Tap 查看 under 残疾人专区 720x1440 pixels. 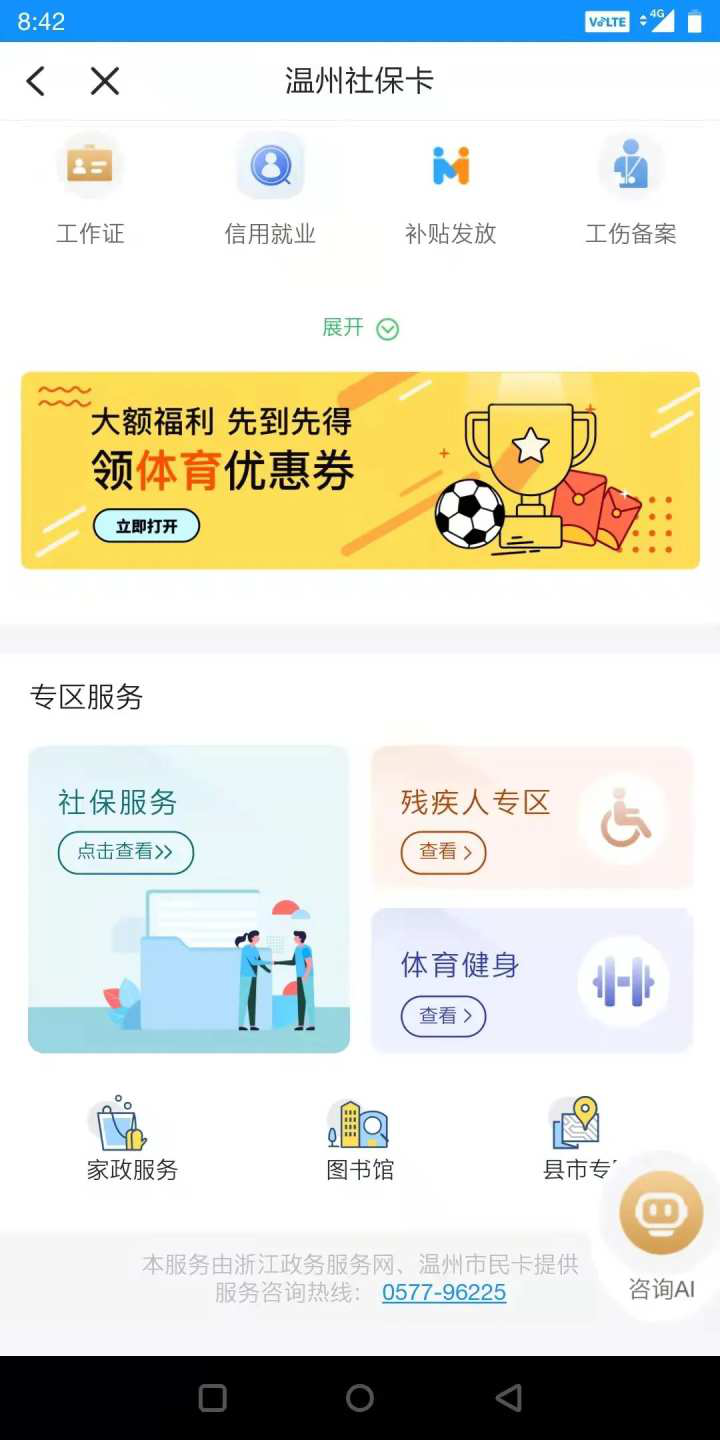[x=443, y=852]
